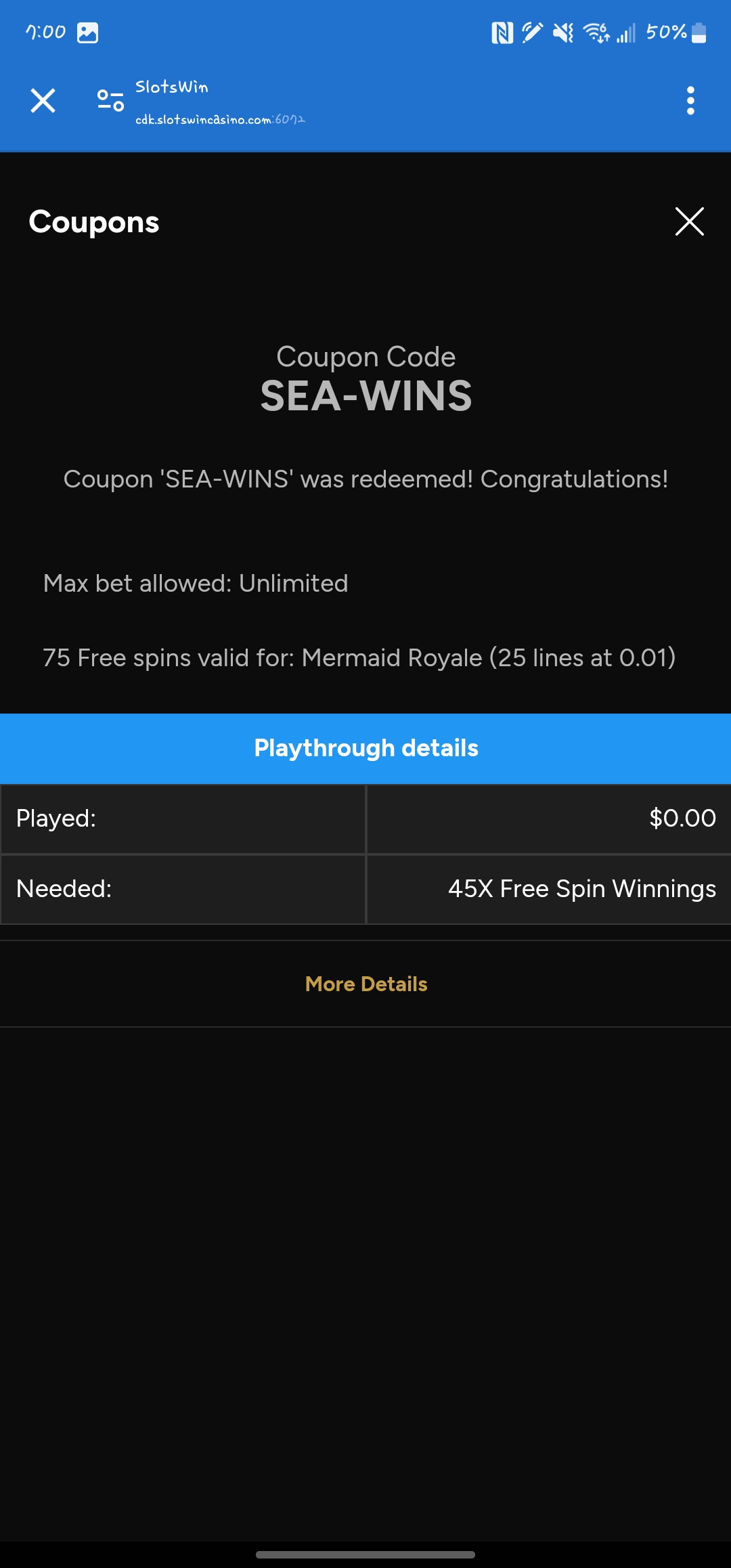The width and height of the screenshot is (731, 1568).
Task: Expand Playthrough details section
Action: tap(365, 748)
